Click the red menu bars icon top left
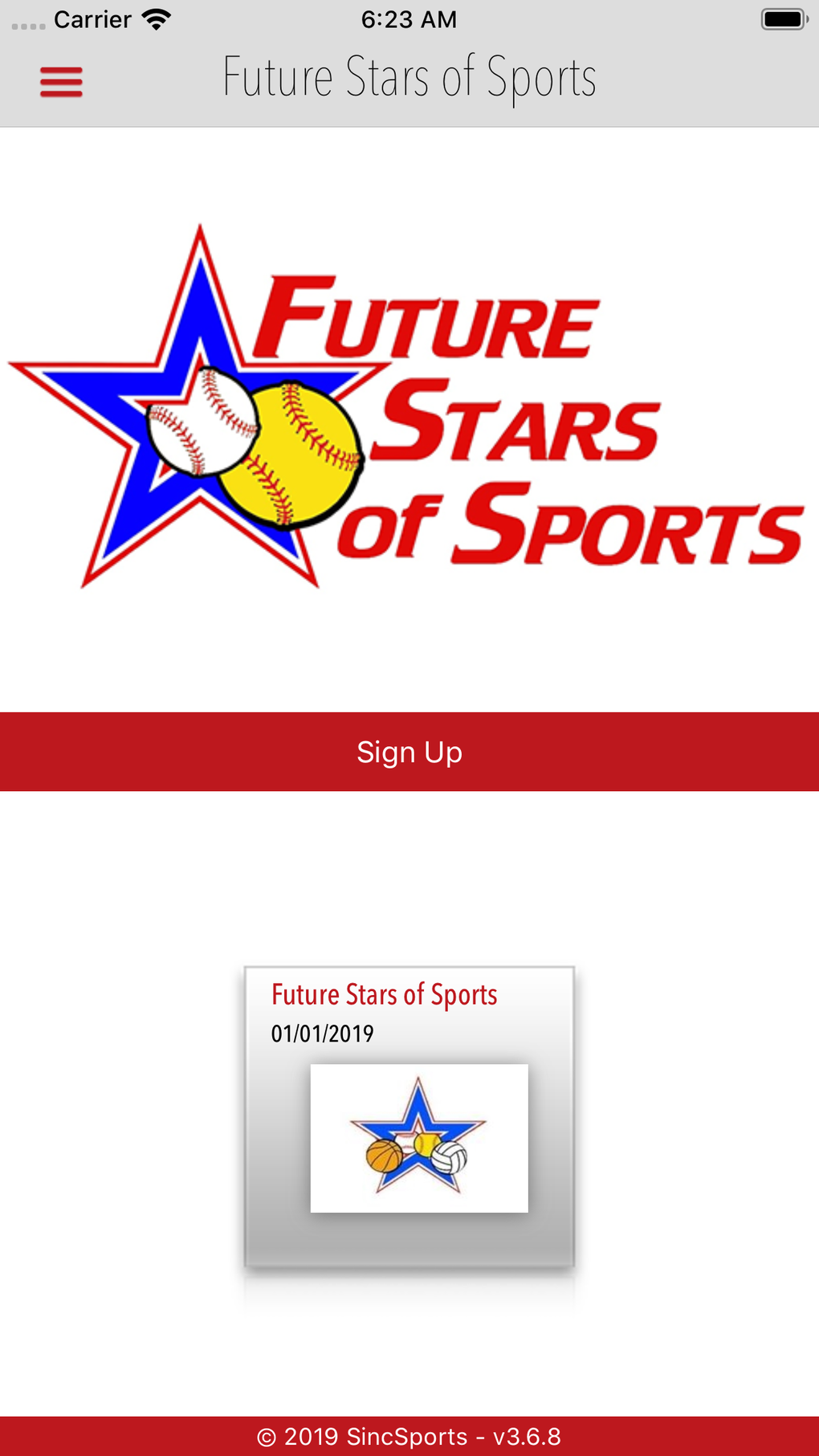The height and width of the screenshot is (1456, 819). click(x=60, y=80)
